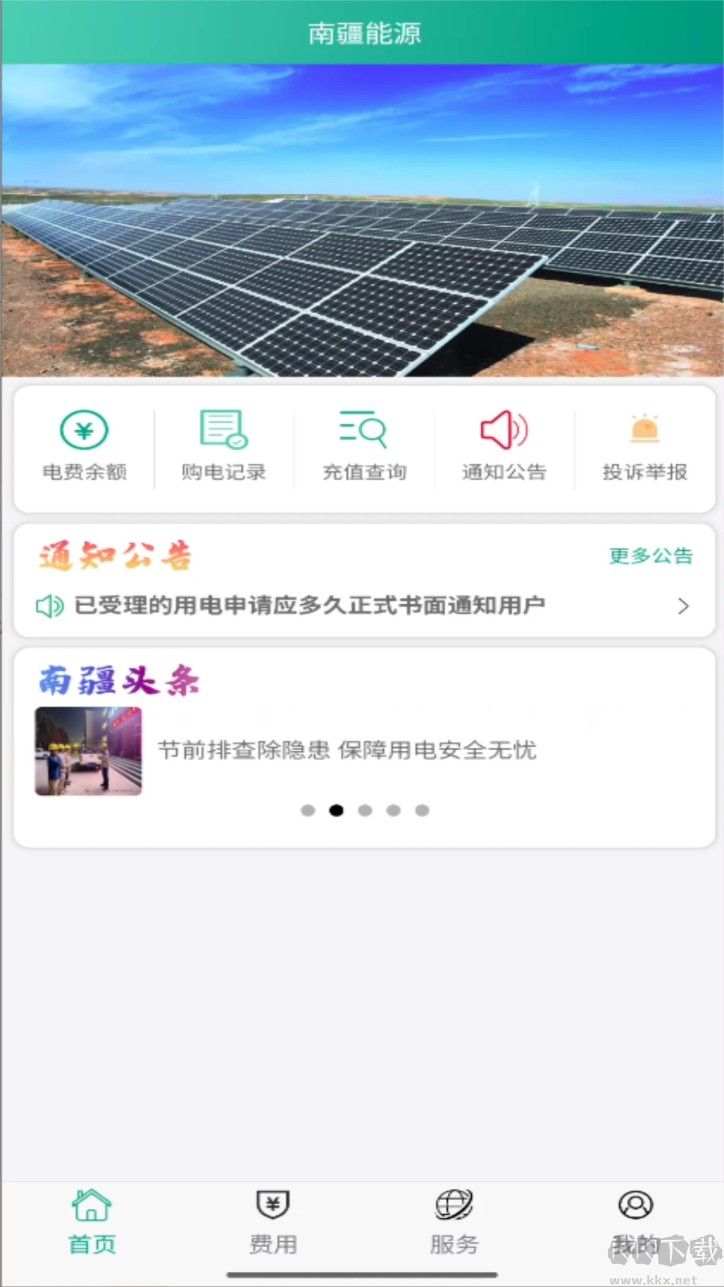
Task: Open the 电费余额 balance icon
Action: [x=84, y=428]
